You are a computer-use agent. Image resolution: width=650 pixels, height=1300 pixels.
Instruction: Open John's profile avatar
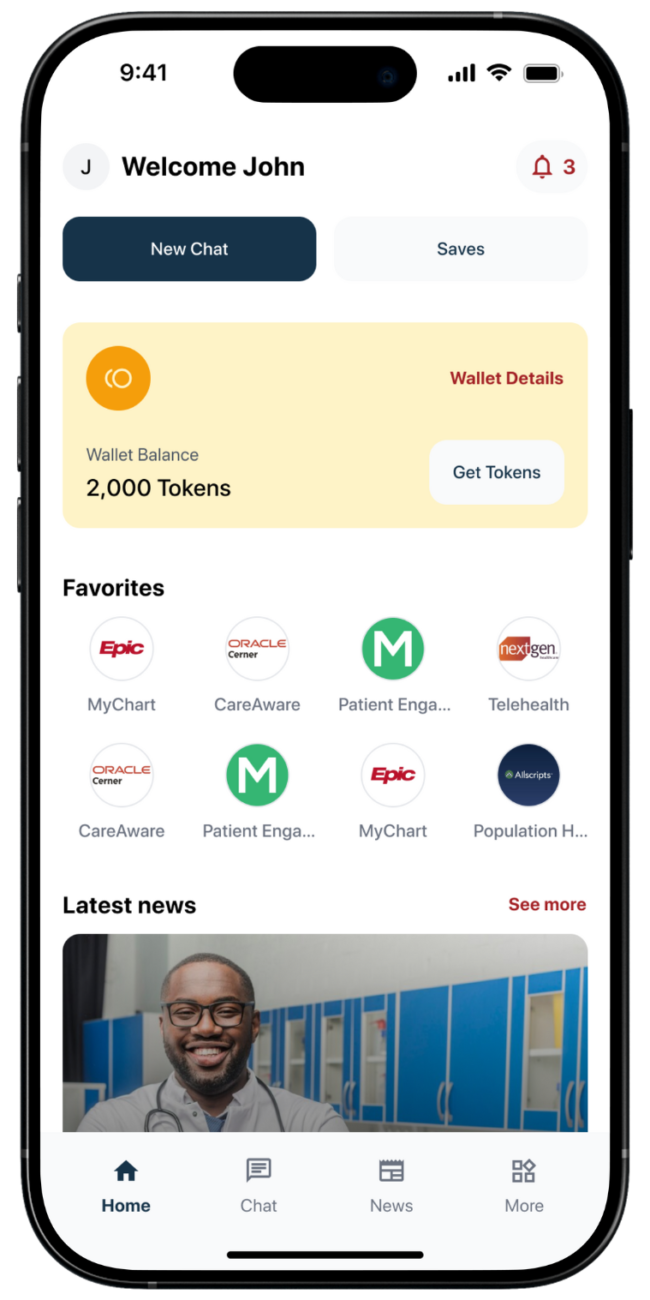[x=86, y=167]
